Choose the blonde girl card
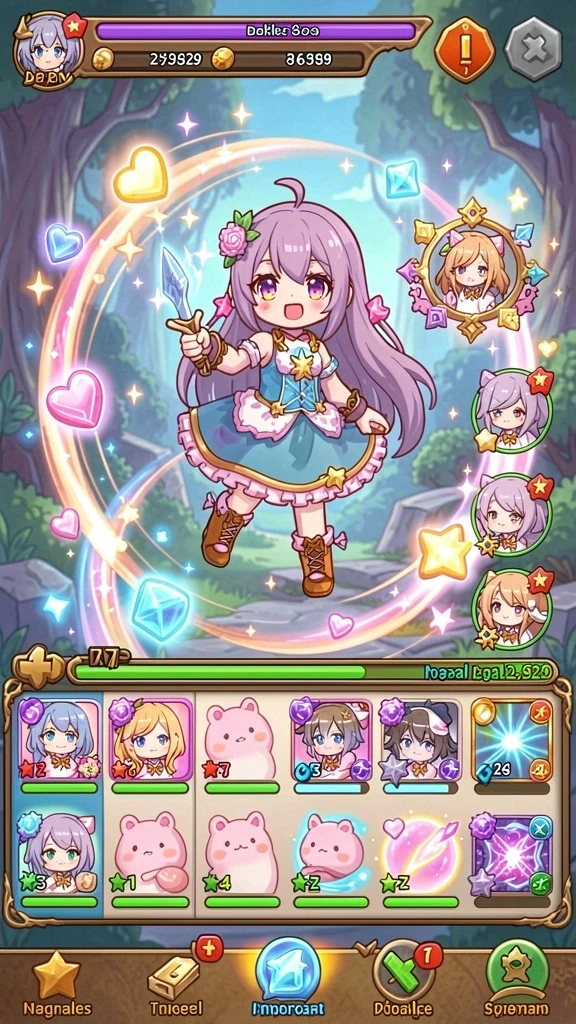The image size is (576, 1024). 152,739
